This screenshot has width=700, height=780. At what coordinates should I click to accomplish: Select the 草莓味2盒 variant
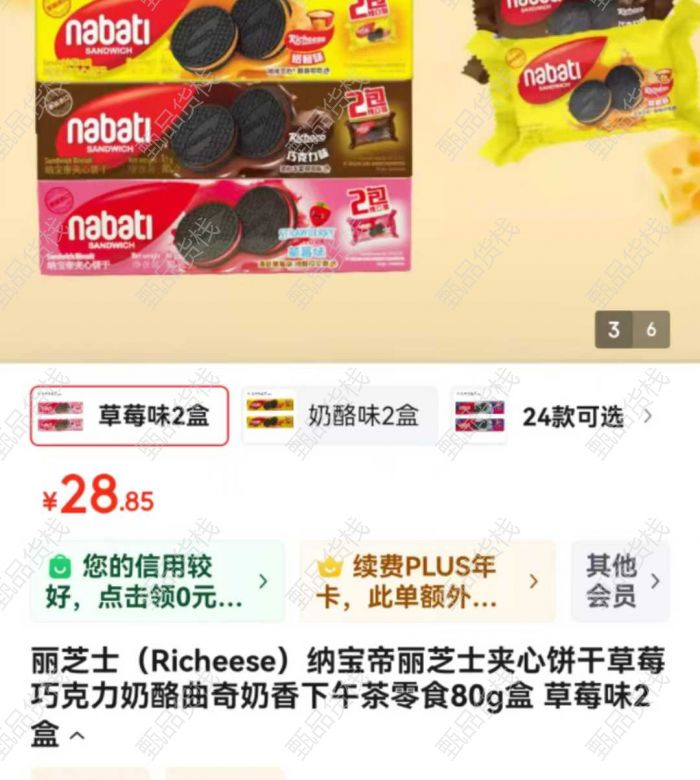coord(130,415)
